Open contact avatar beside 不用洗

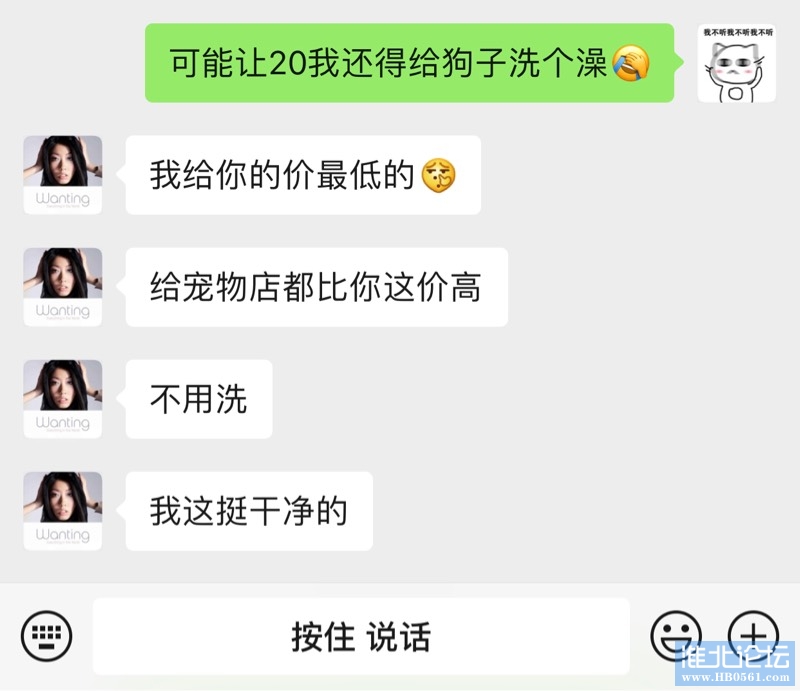(x=63, y=399)
